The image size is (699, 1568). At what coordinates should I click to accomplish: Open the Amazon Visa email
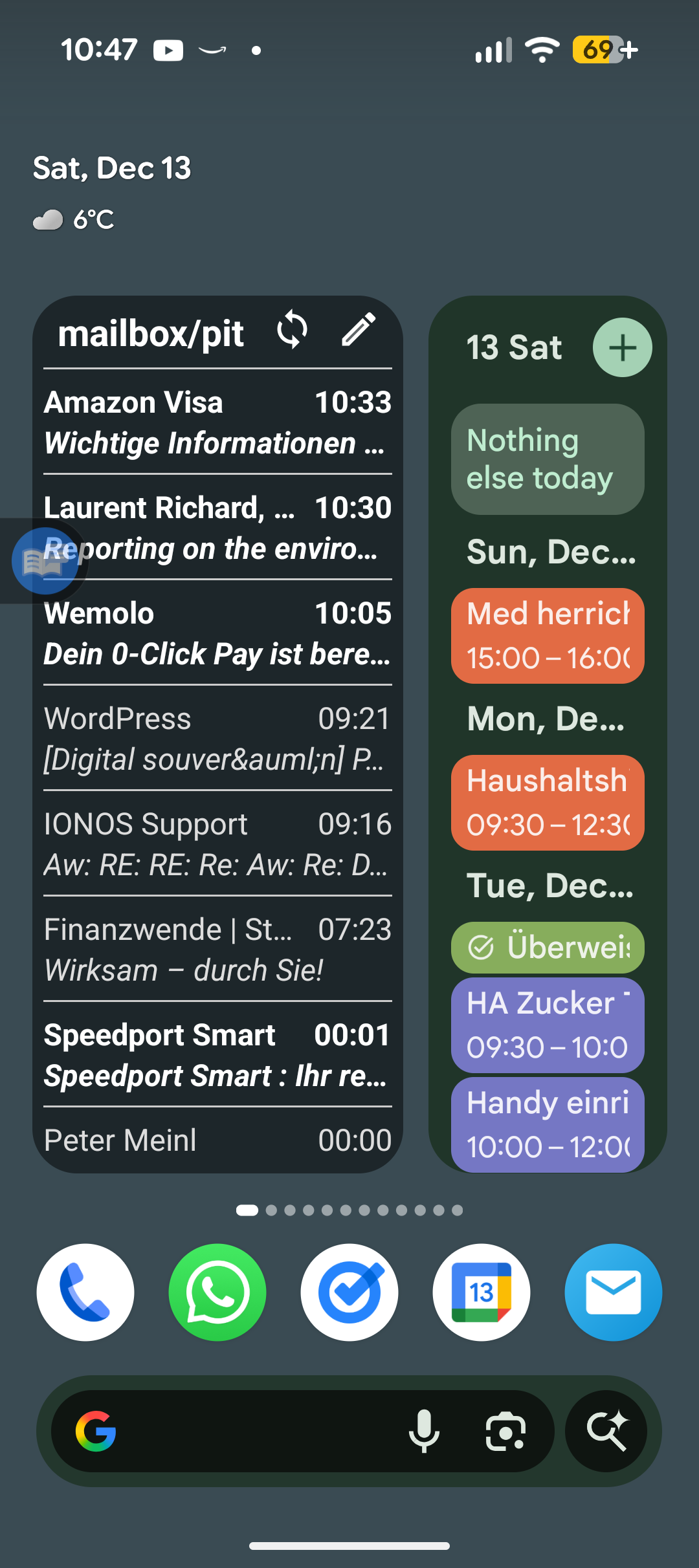click(217, 422)
